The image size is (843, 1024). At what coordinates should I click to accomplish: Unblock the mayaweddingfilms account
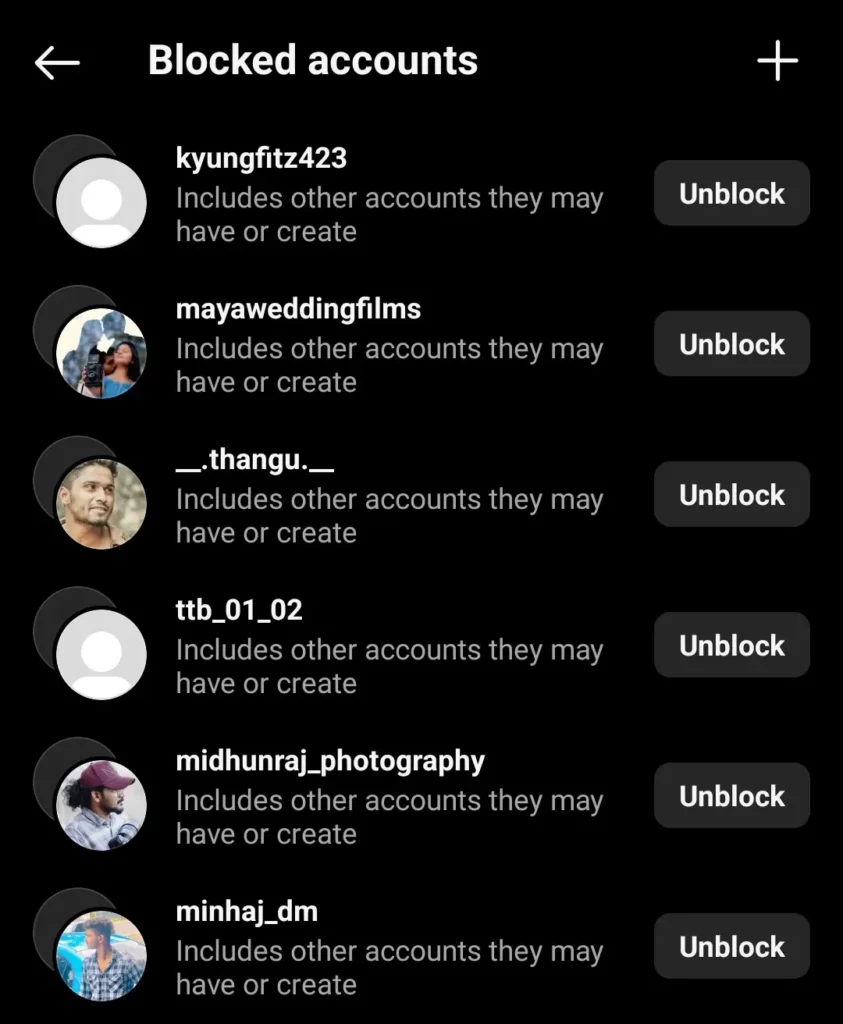(731, 344)
